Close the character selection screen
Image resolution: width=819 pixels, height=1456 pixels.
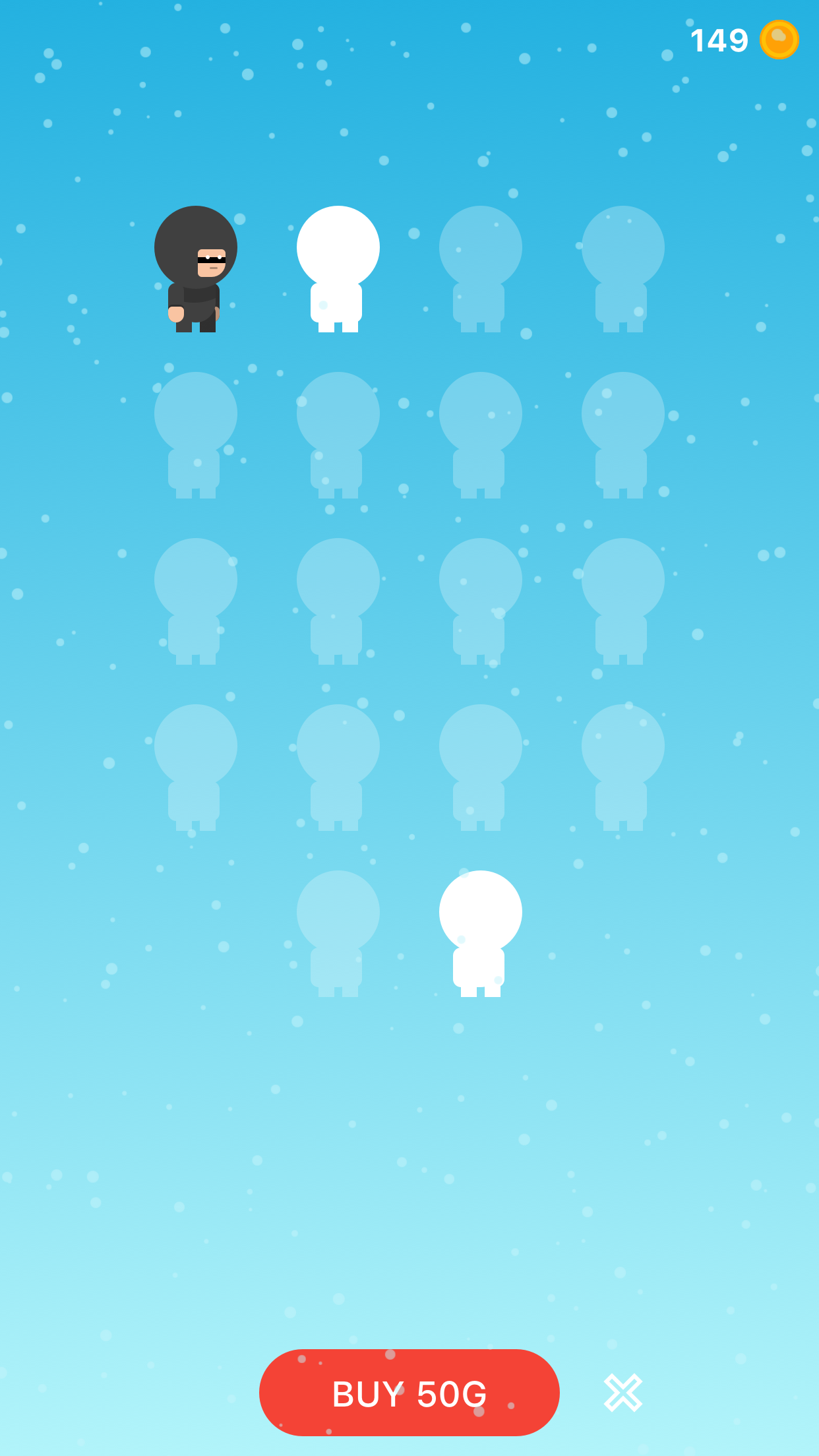(x=622, y=1393)
